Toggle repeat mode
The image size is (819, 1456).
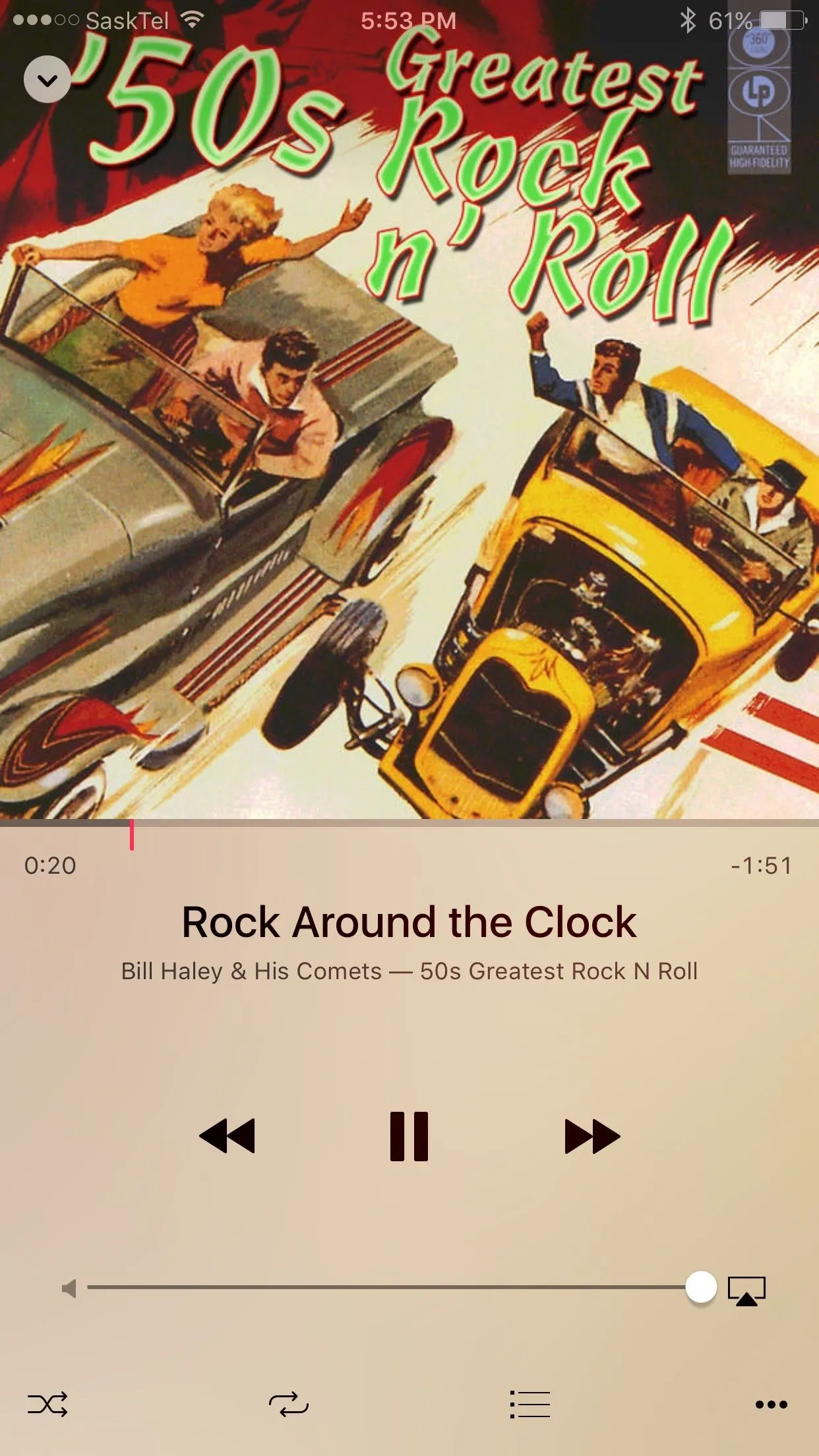point(289,1404)
